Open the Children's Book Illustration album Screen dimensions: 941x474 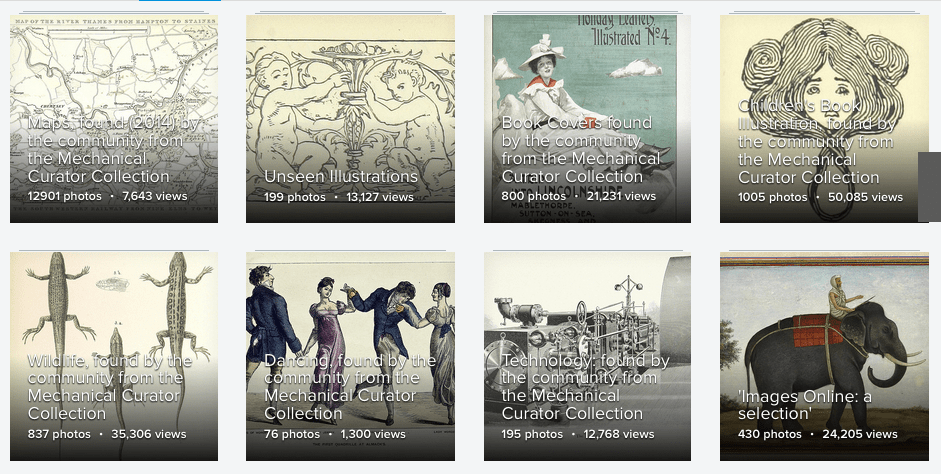pyautogui.click(x=823, y=118)
